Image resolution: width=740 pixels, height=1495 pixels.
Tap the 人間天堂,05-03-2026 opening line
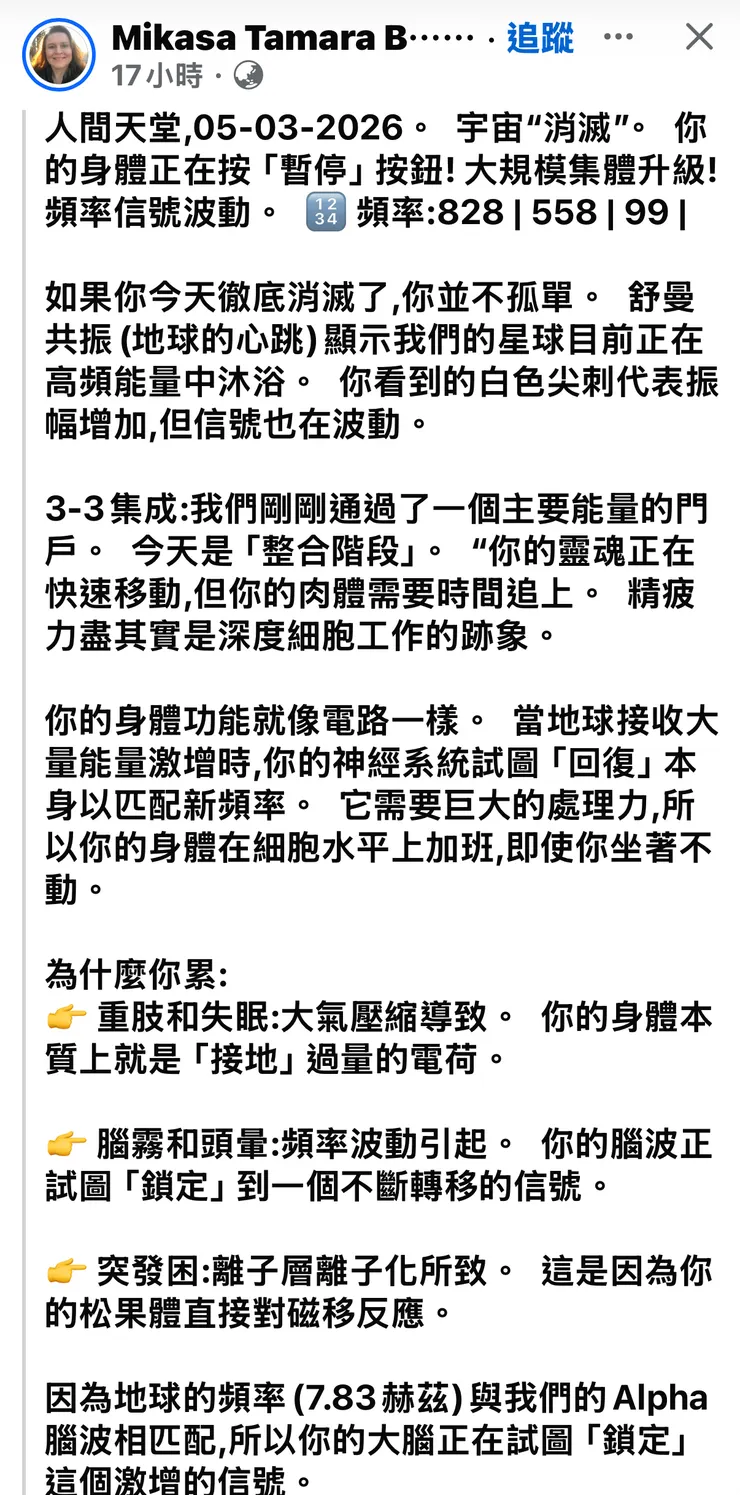[x=200, y=128]
